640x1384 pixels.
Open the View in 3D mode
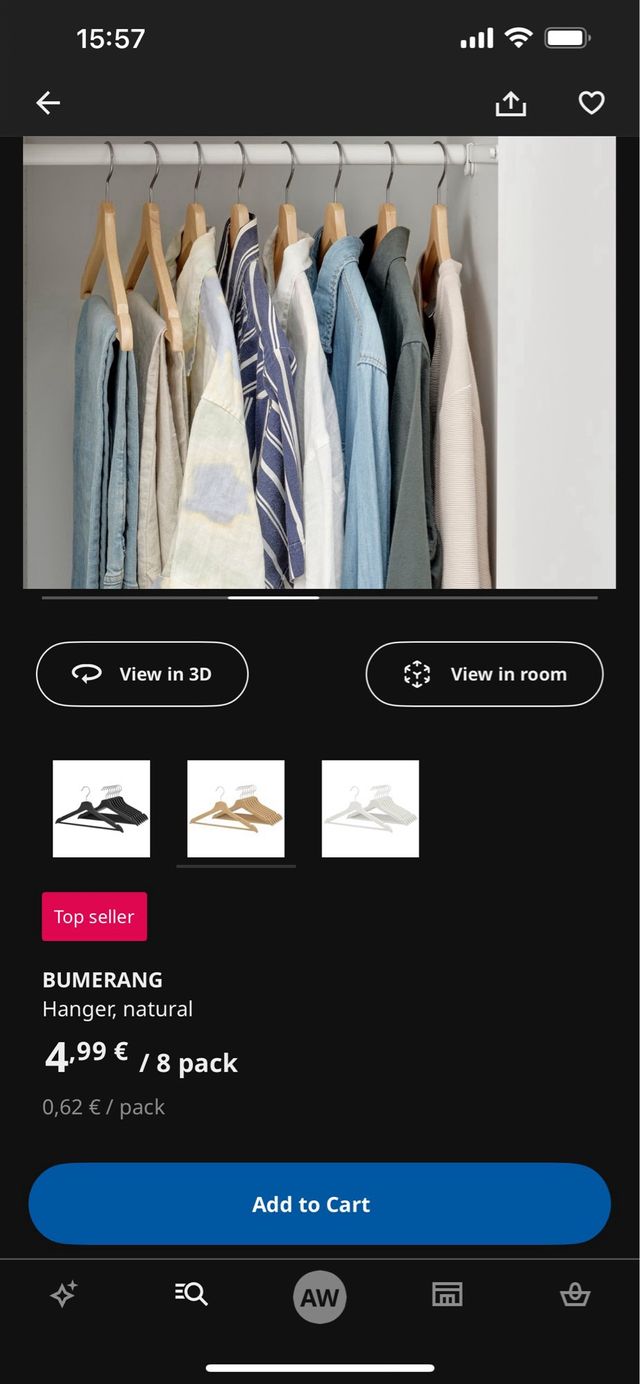coord(142,674)
